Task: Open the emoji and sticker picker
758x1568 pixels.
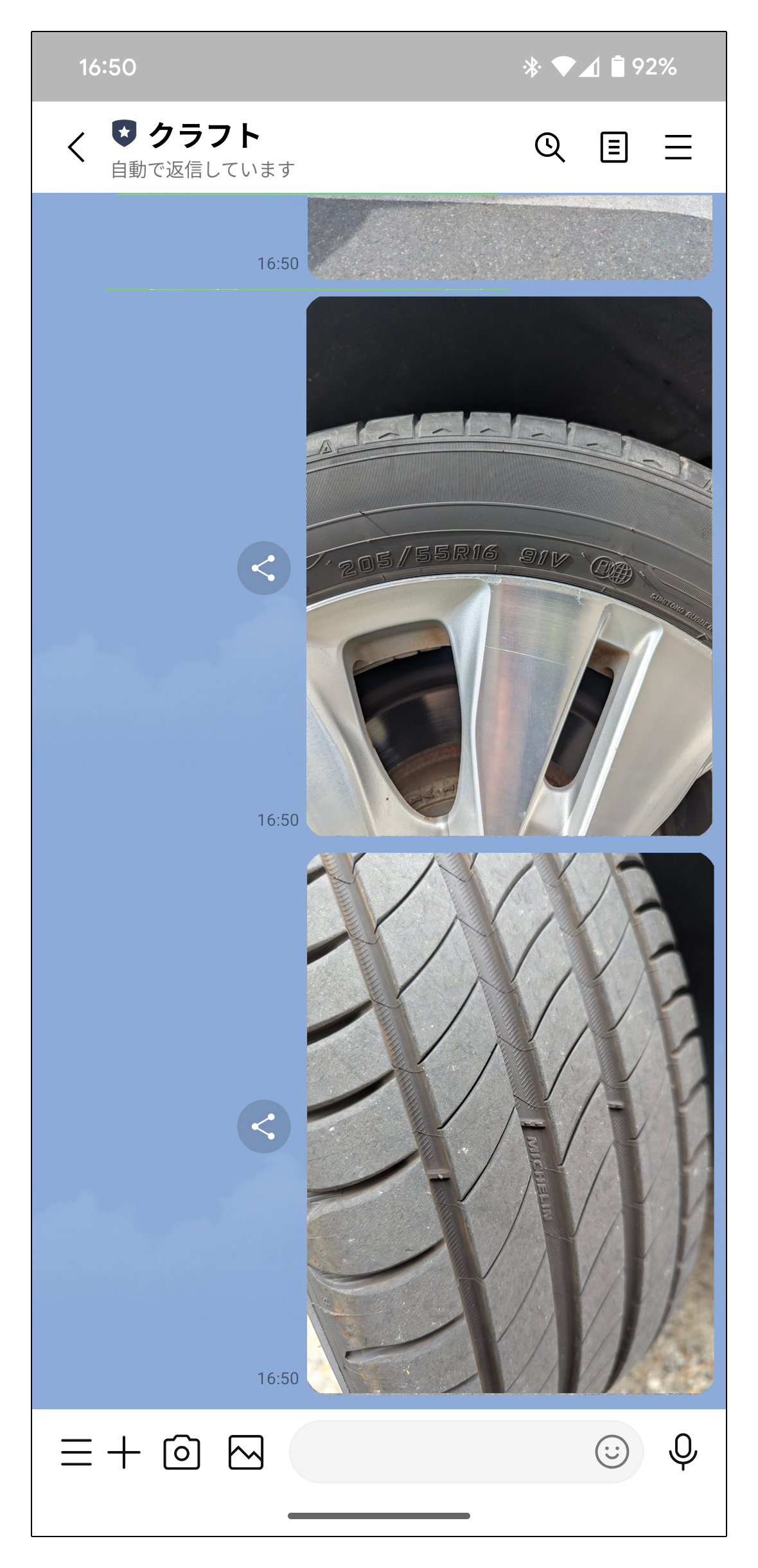Action: point(612,1452)
